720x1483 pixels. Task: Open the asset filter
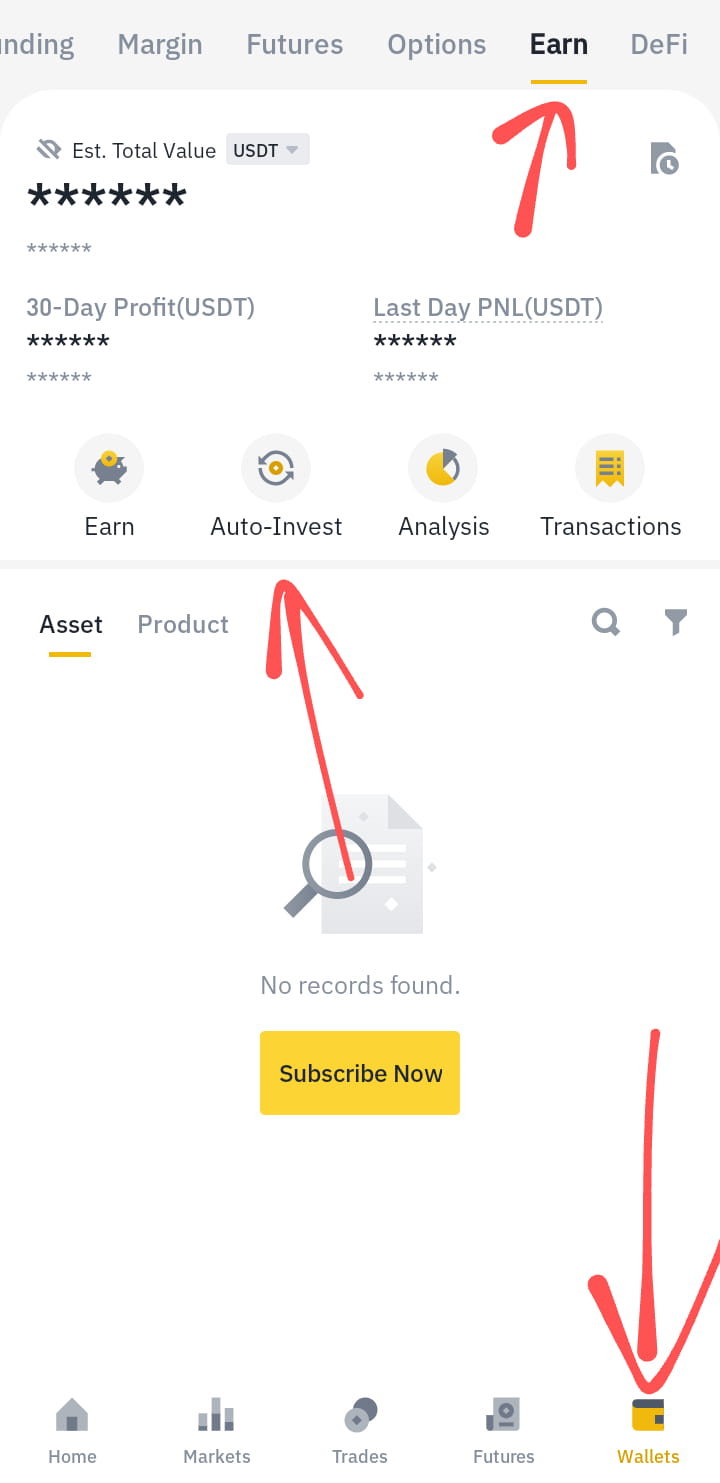pos(676,623)
